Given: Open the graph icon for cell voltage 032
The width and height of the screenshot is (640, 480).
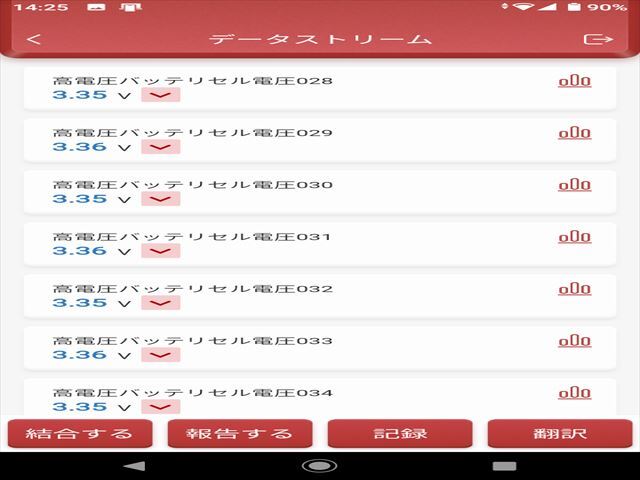Looking at the screenshot, I should point(574,289).
